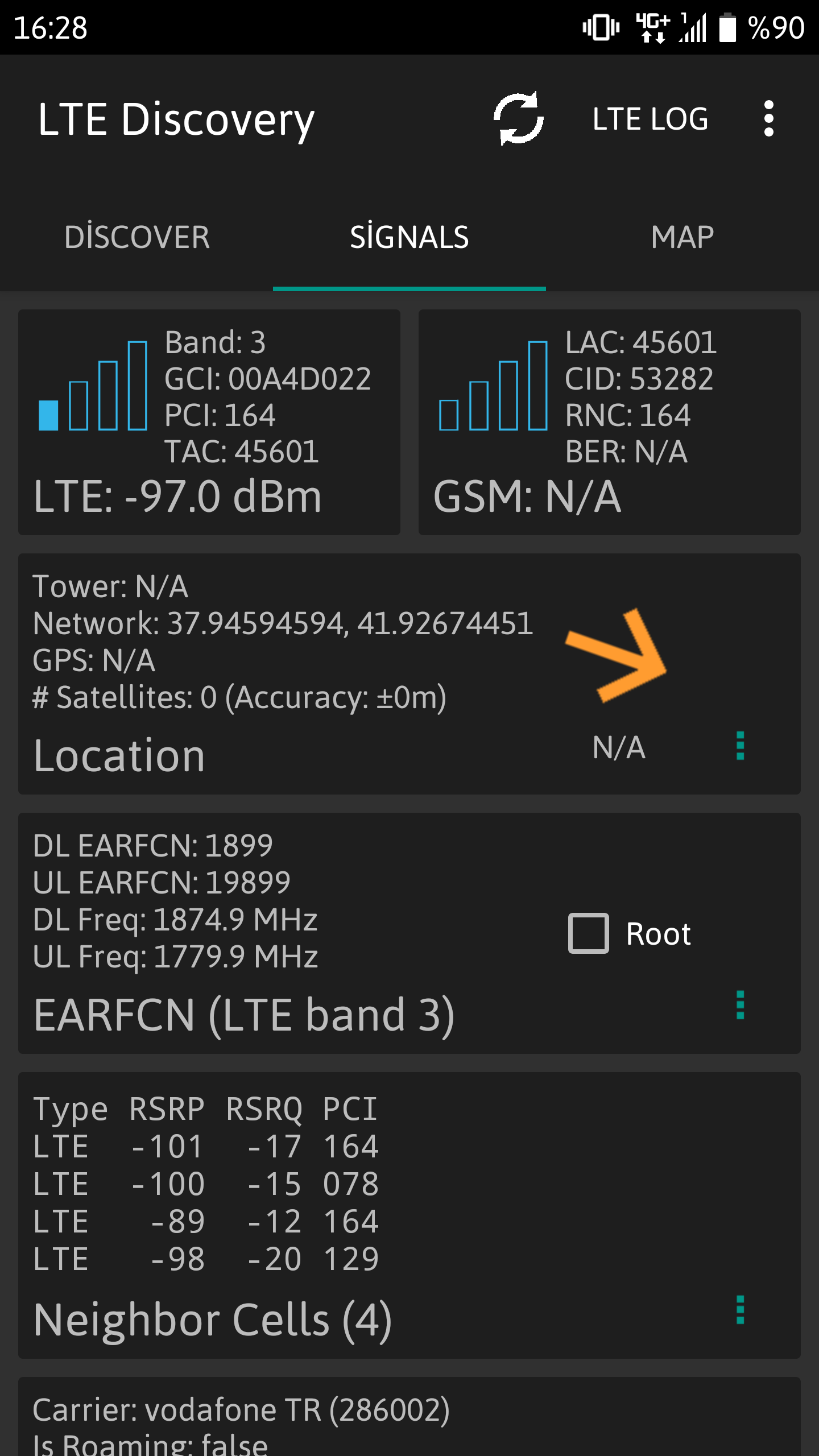
Task: Switch to the Map tab
Action: click(682, 237)
